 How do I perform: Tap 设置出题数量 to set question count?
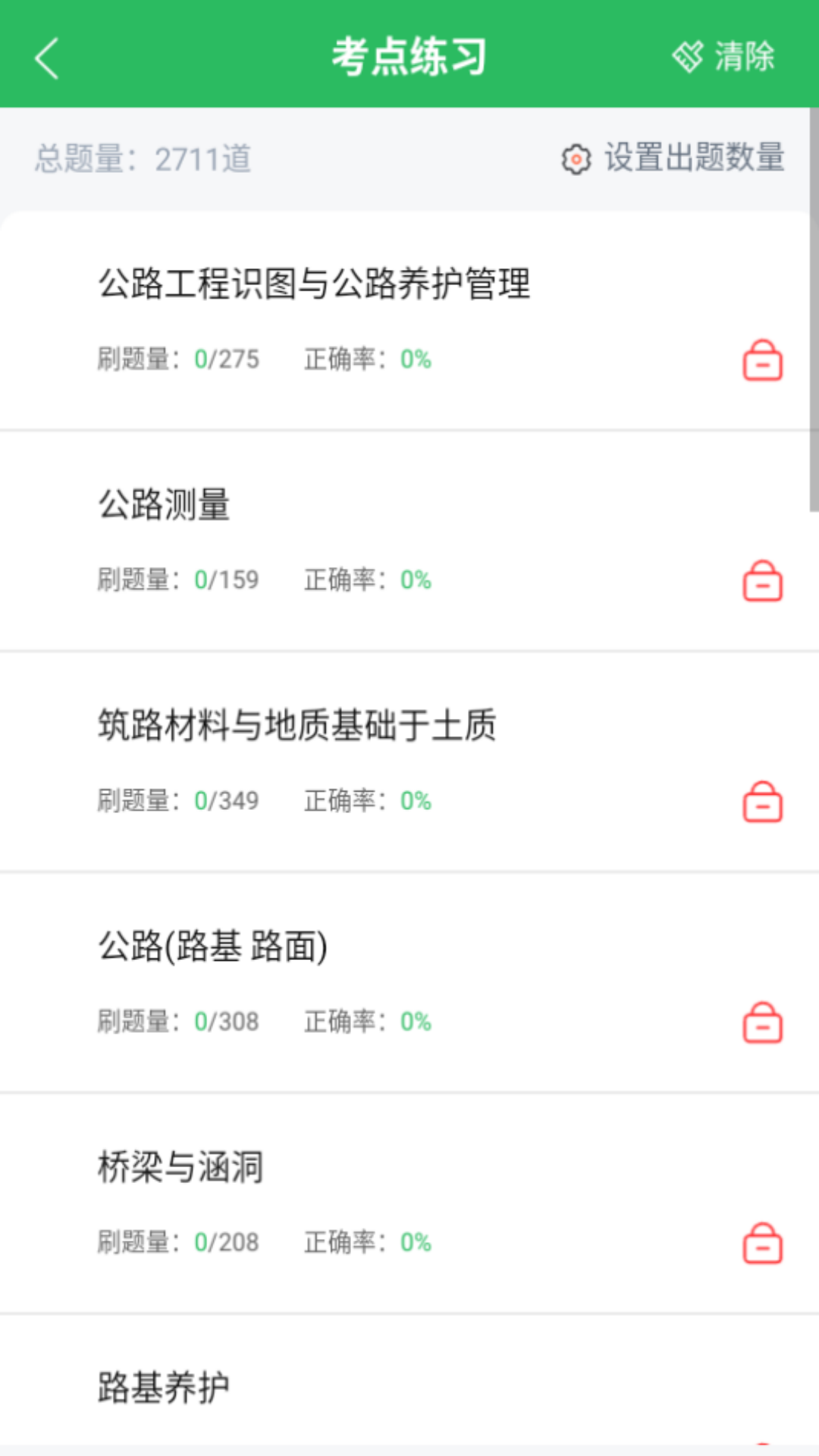(x=695, y=158)
